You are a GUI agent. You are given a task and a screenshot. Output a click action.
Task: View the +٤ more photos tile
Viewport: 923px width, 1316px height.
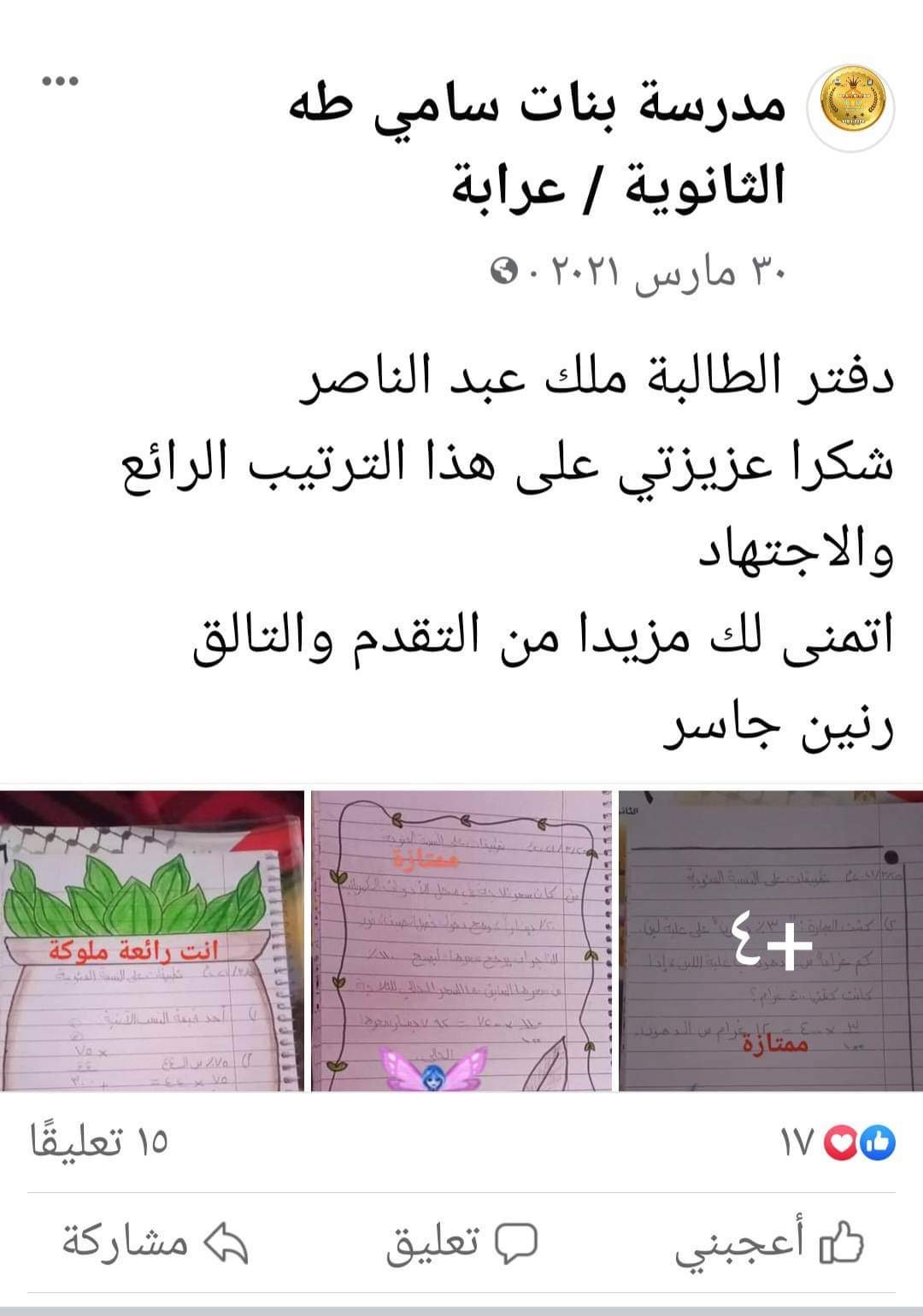click(x=771, y=940)
